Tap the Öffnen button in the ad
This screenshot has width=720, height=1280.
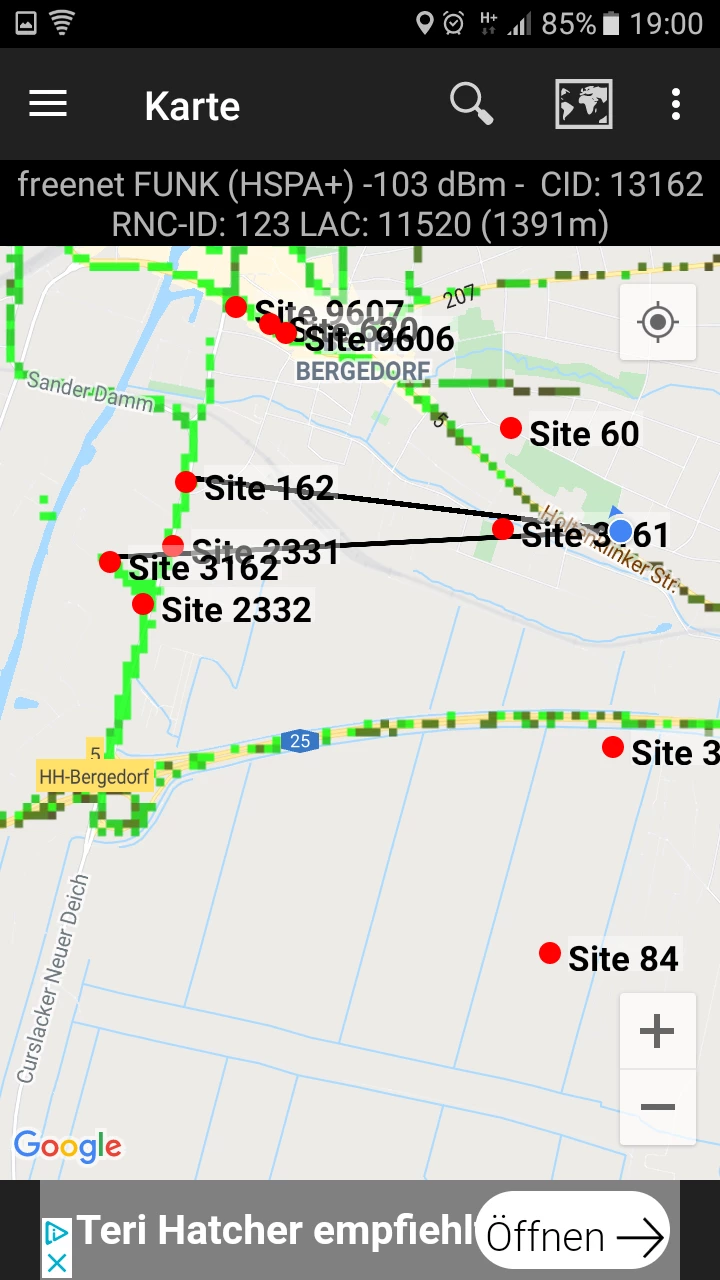tap(573, 1237)
